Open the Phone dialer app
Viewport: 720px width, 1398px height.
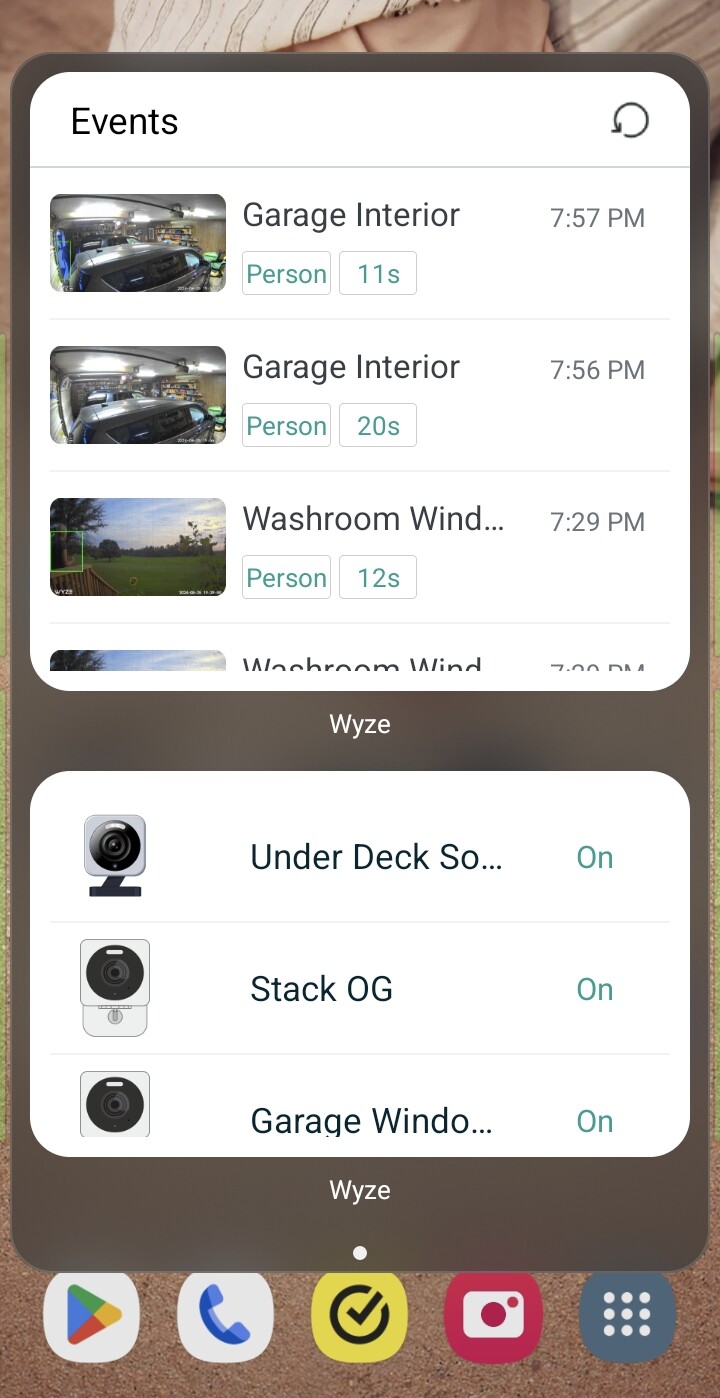pos(226,1314)
